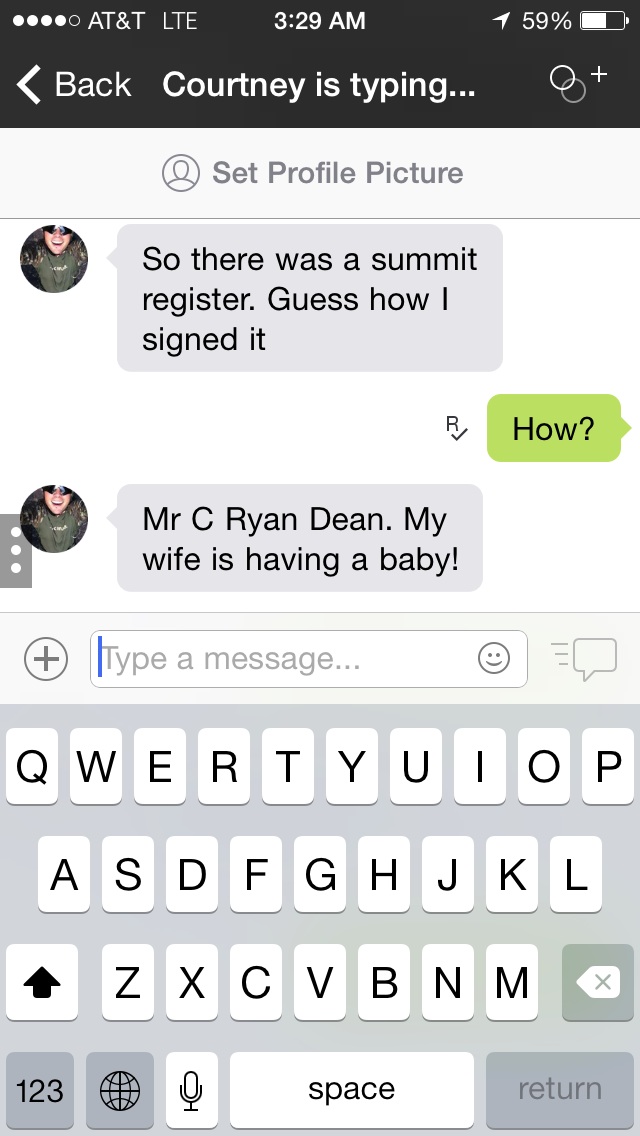Screen dimensions: 640x1136
Task: Hit the keyboard backspace key
Action: tap(598, 983)
